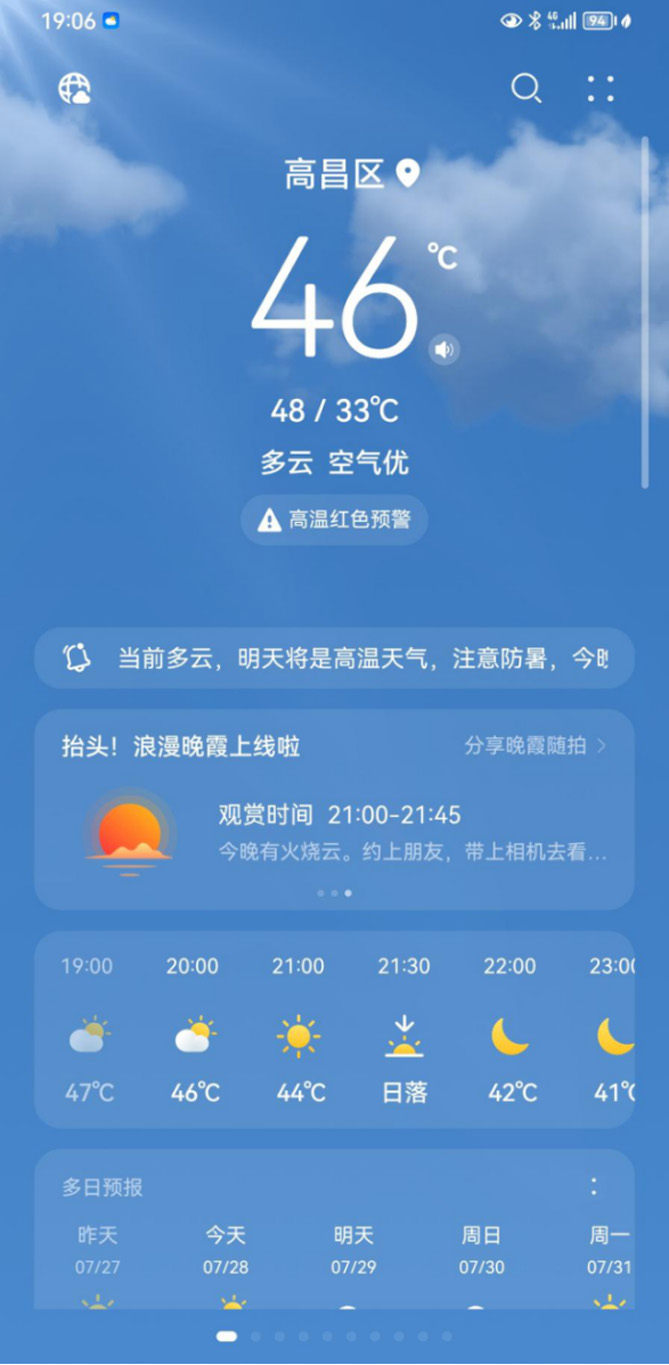Open the 48 / 33℃ temperature range
This screenshot has height=1365, width=669.
[334, 410]
